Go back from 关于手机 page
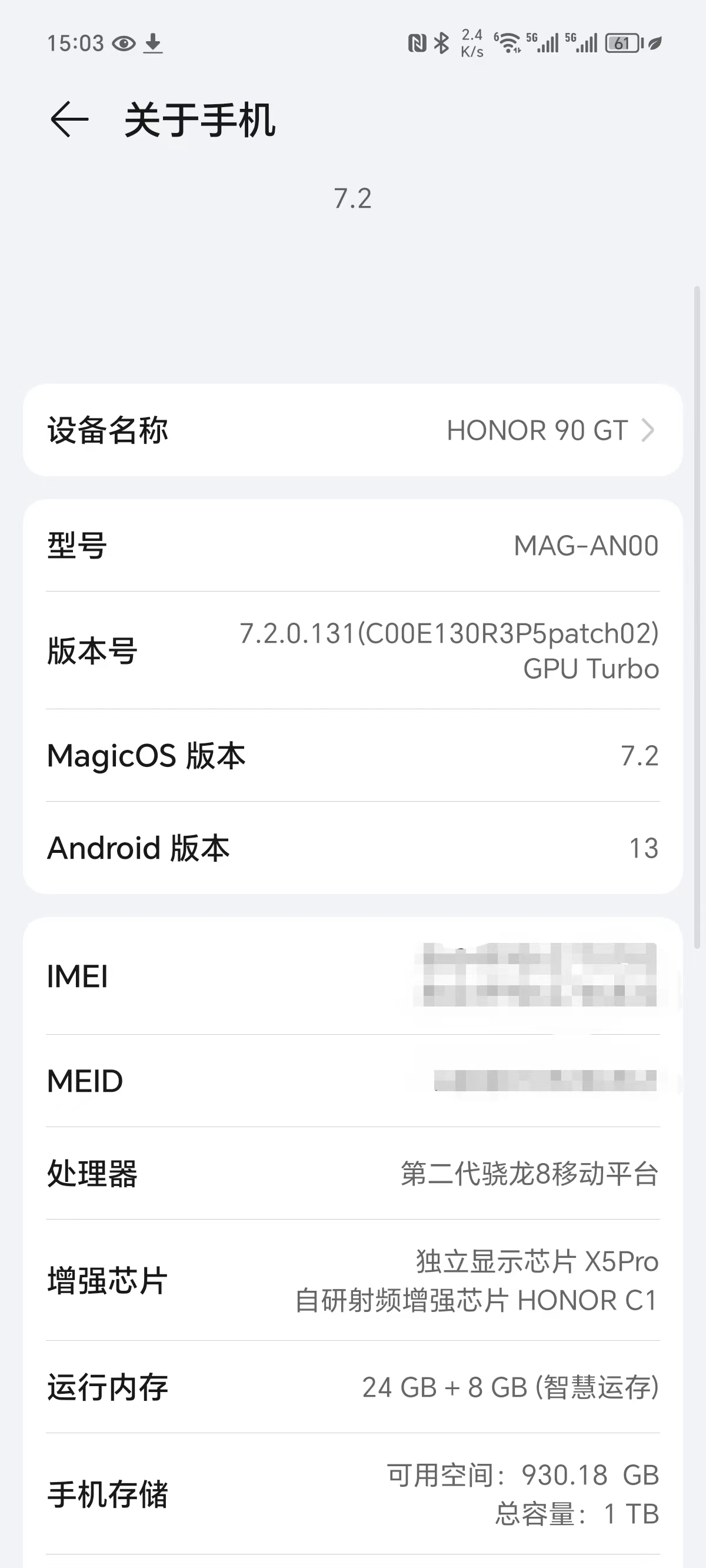This screenshot has width=706, height=1568. click(69, 119)
